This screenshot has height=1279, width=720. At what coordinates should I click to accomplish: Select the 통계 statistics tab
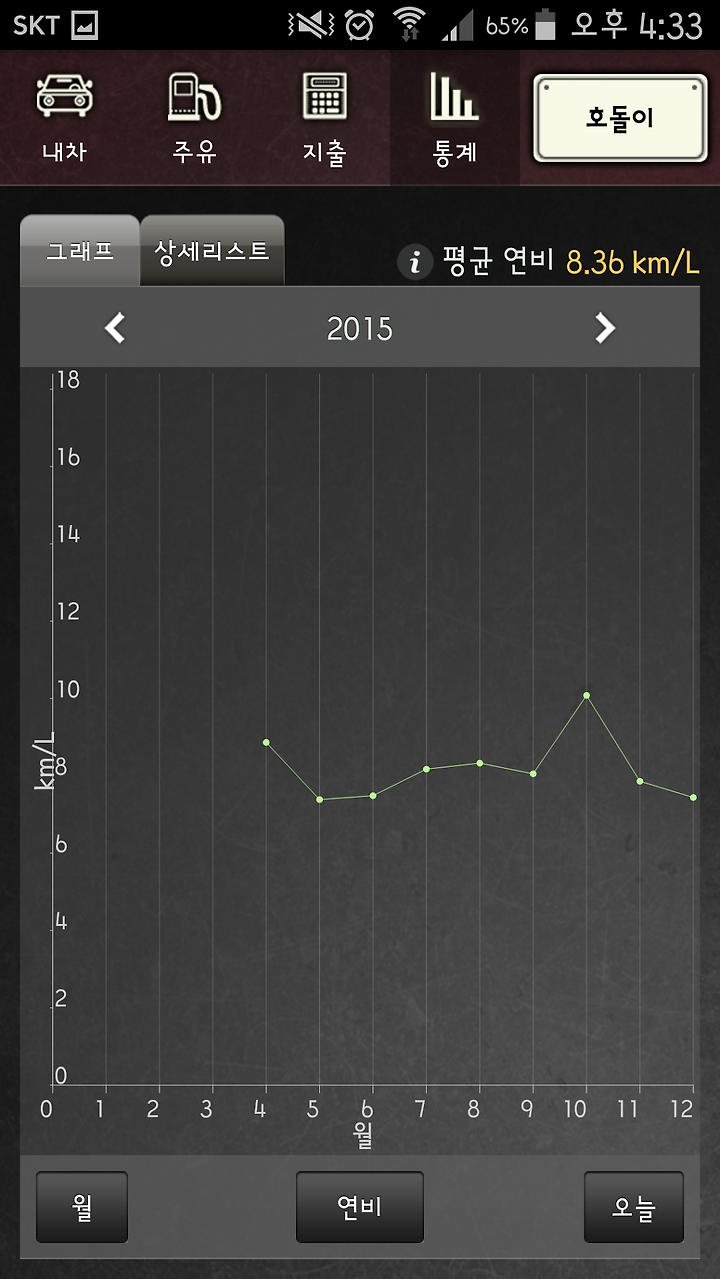click(x=455, y=118)
